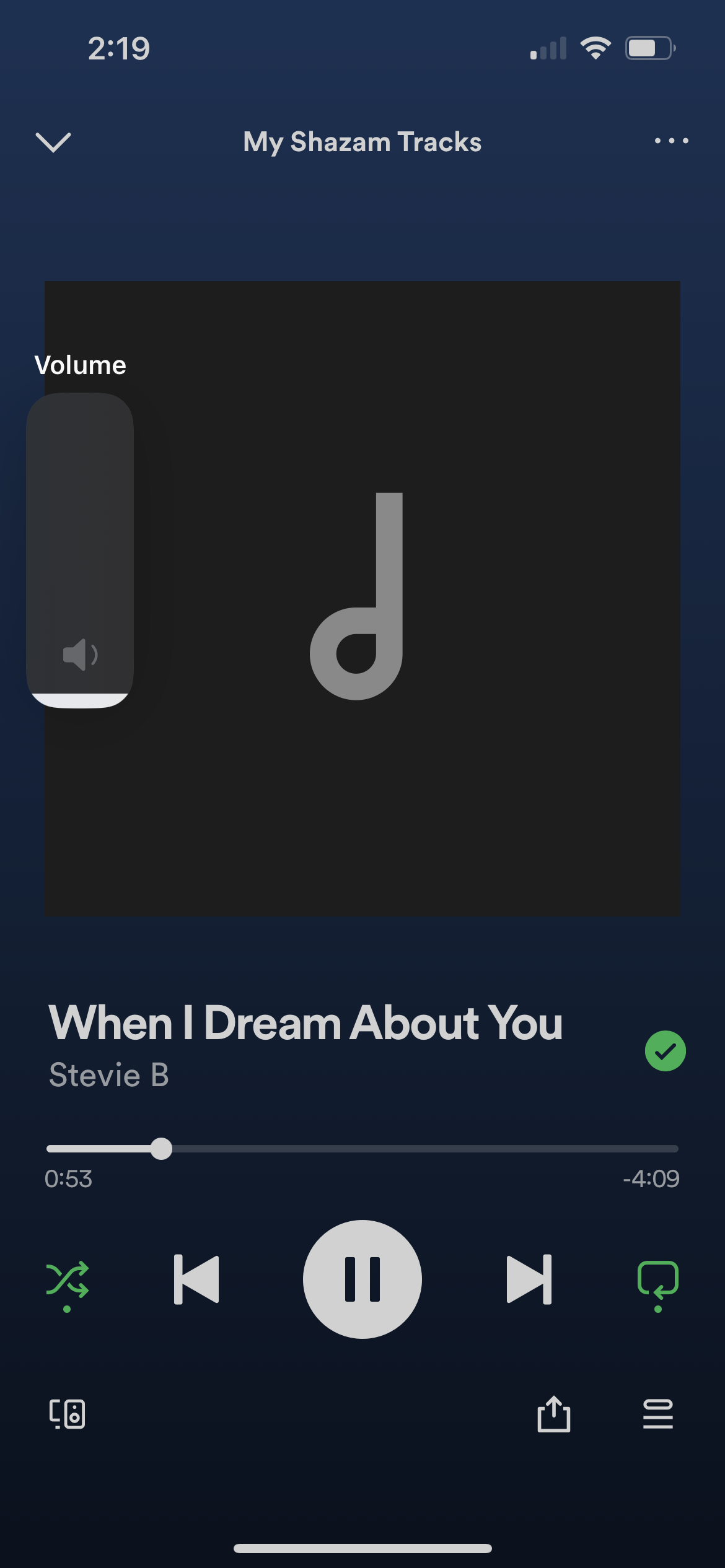Collapse the now playing view
This screenshot has width=725, height=1568.
[53, 142]
